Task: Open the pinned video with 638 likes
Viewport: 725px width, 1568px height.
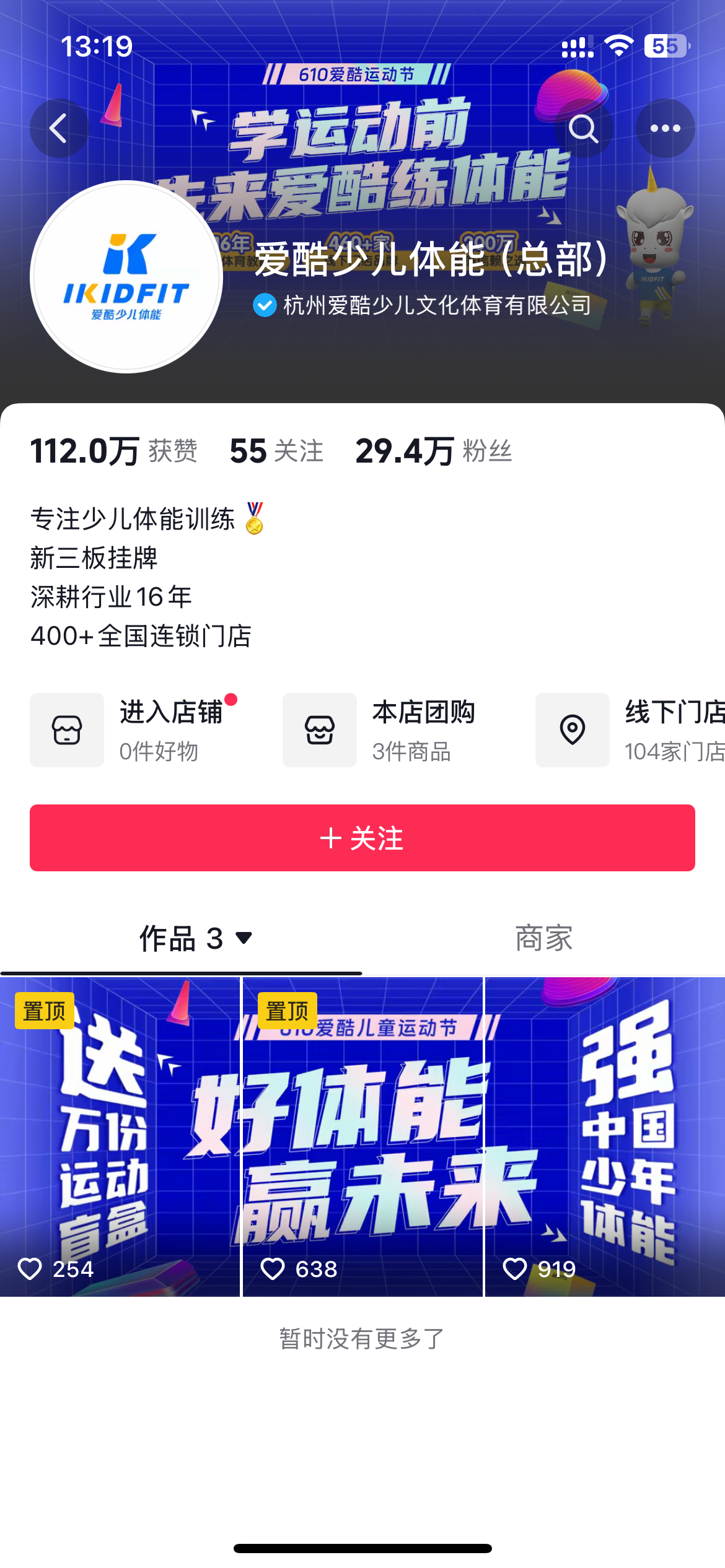Action: click(x=362, y=1136)
